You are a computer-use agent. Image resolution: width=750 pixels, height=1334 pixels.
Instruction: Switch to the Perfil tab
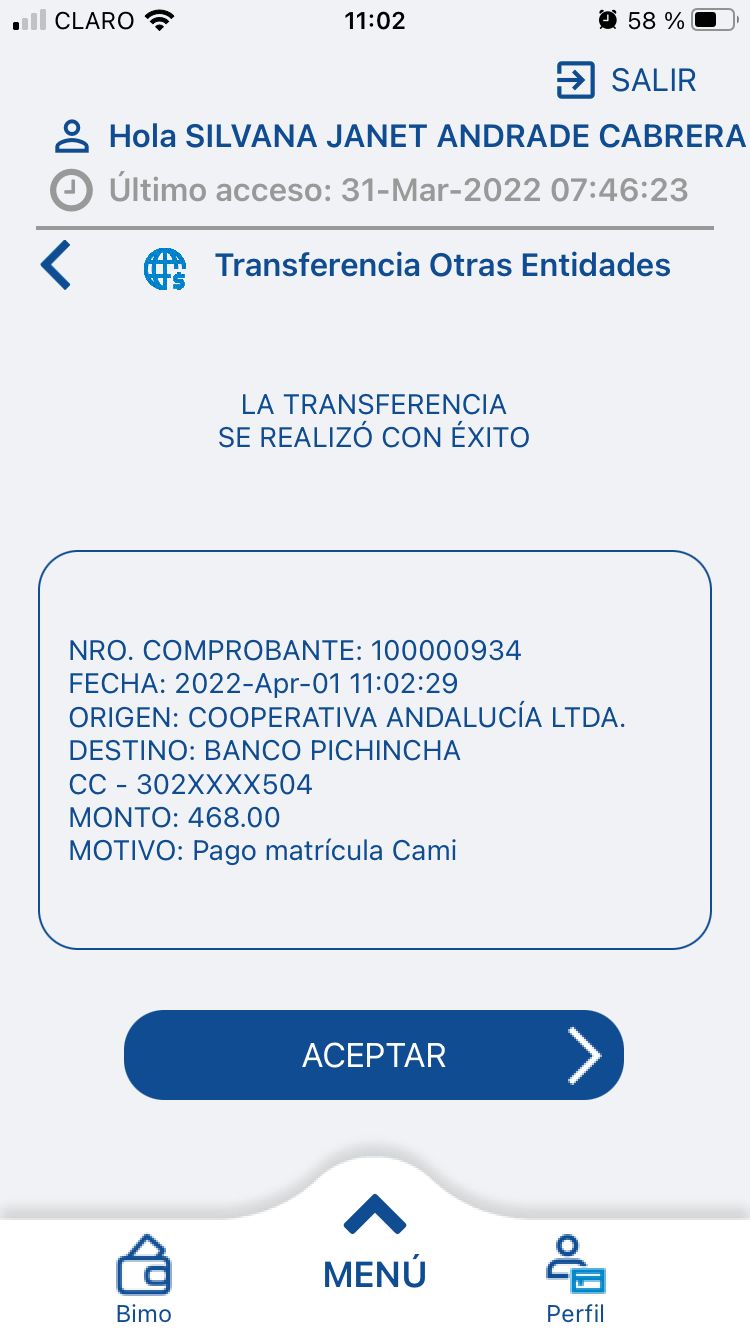pyautogui.click(x=576, y=1279)
